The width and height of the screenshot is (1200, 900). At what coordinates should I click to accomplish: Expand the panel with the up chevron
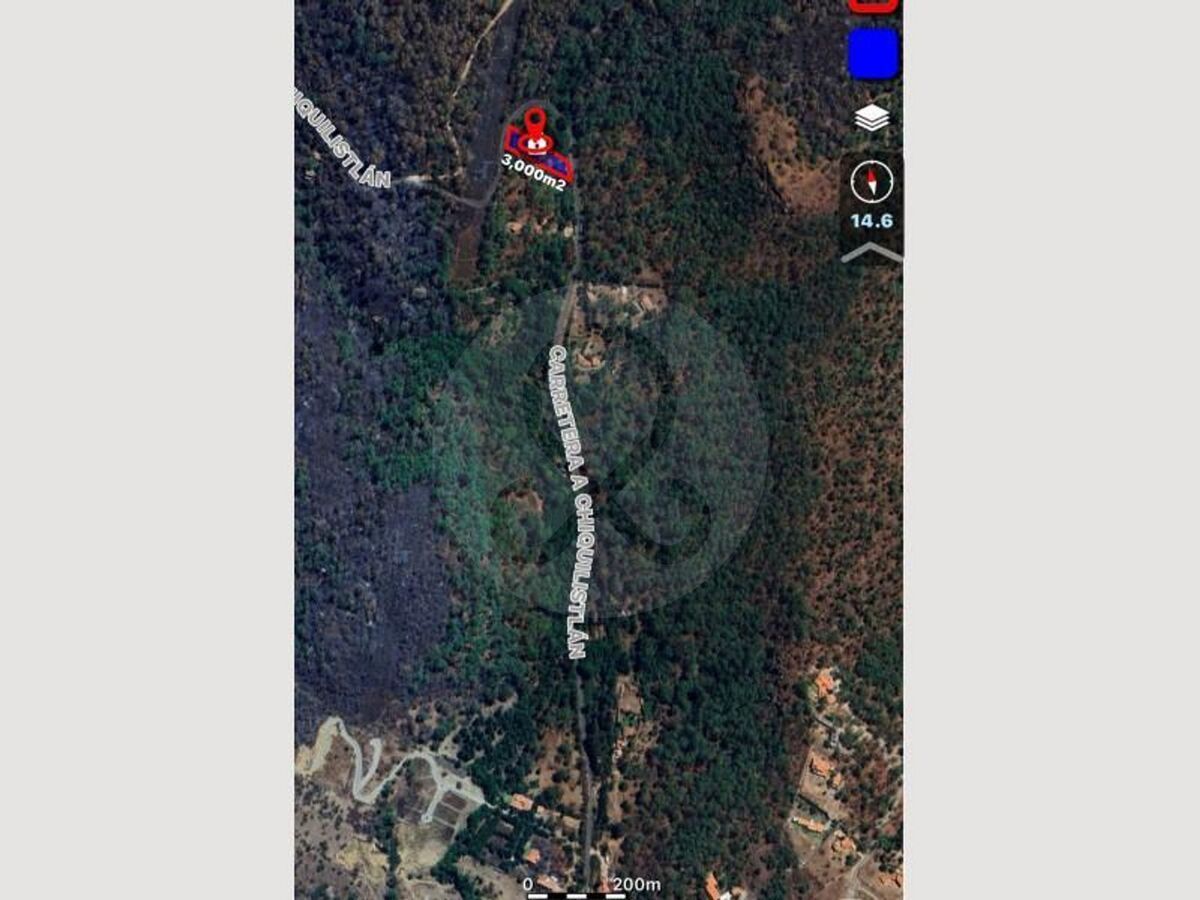[x=871, y=252]
